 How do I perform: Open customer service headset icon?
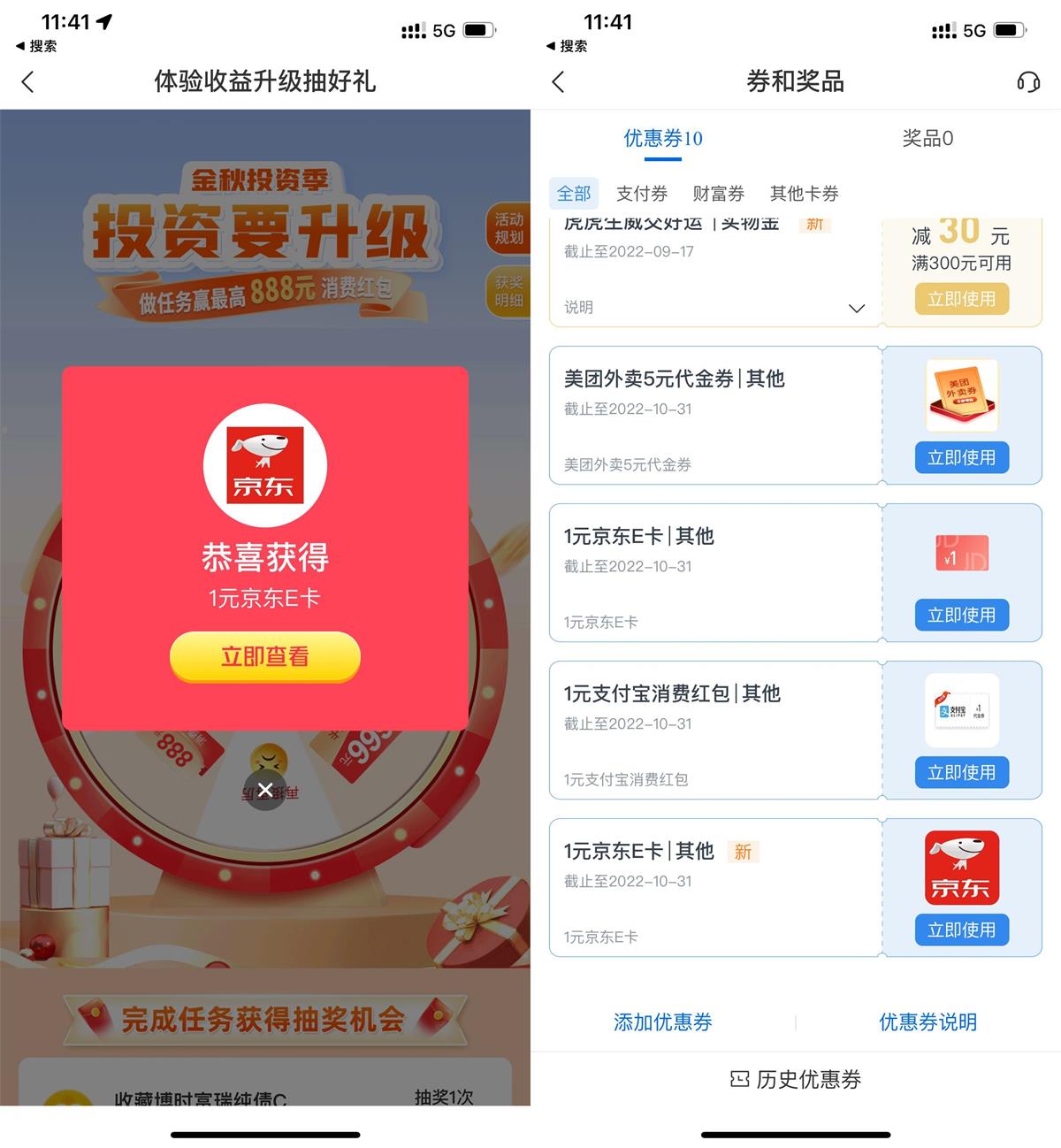(1027, 82)
